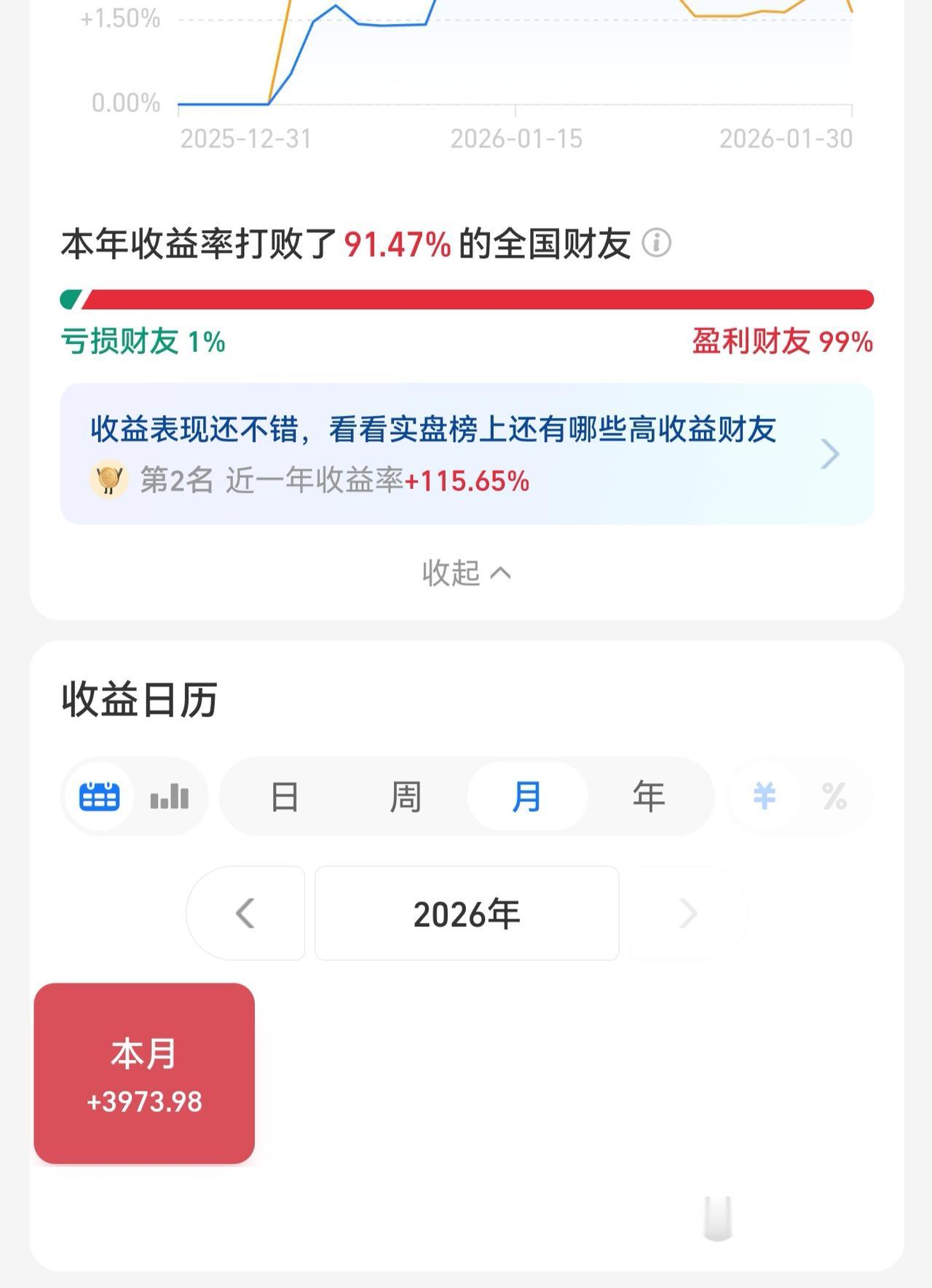Click the profit-loss ratio progress bar
The image size is (932, 1288).
(x=466, y=297)
